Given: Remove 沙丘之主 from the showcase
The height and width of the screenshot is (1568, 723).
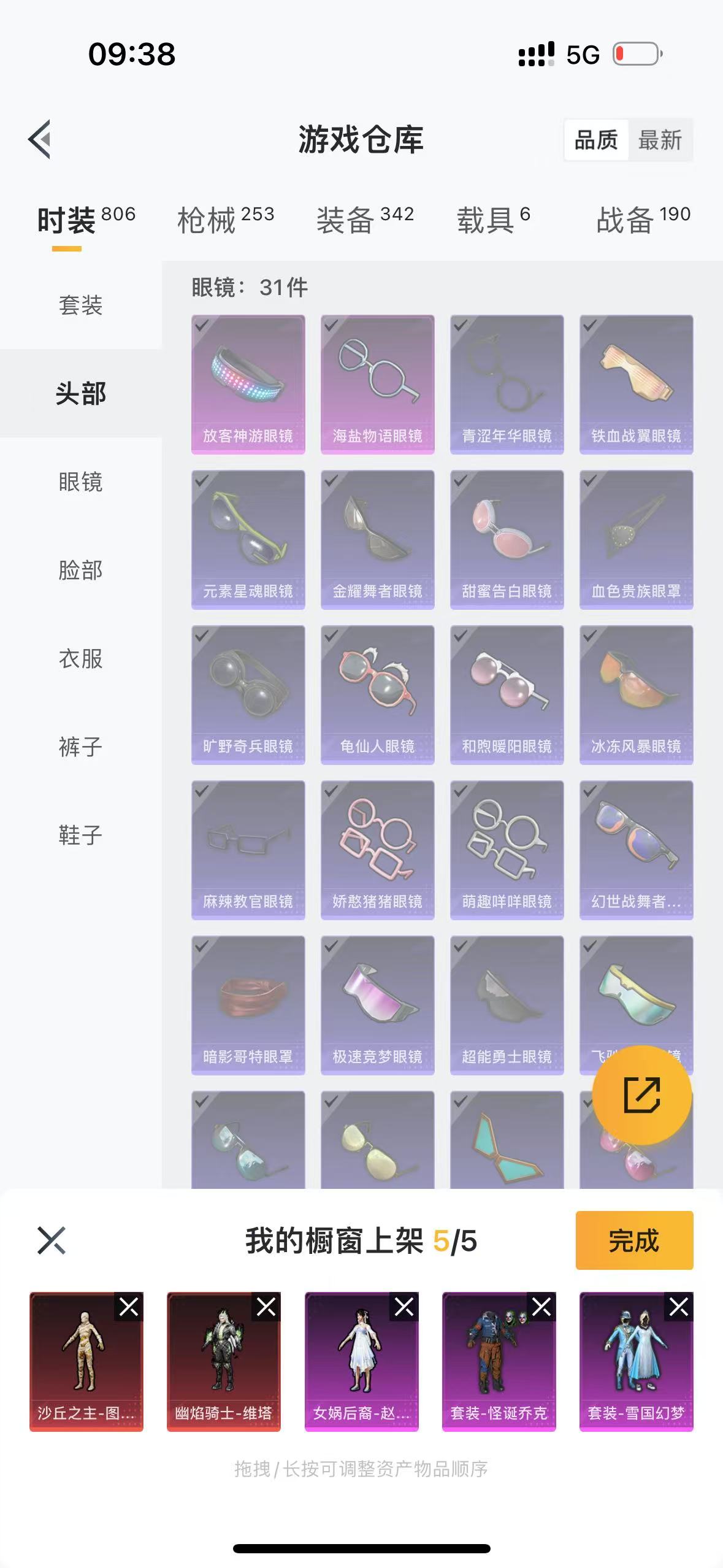Looking at the screenshot, I should [129, 1307].
